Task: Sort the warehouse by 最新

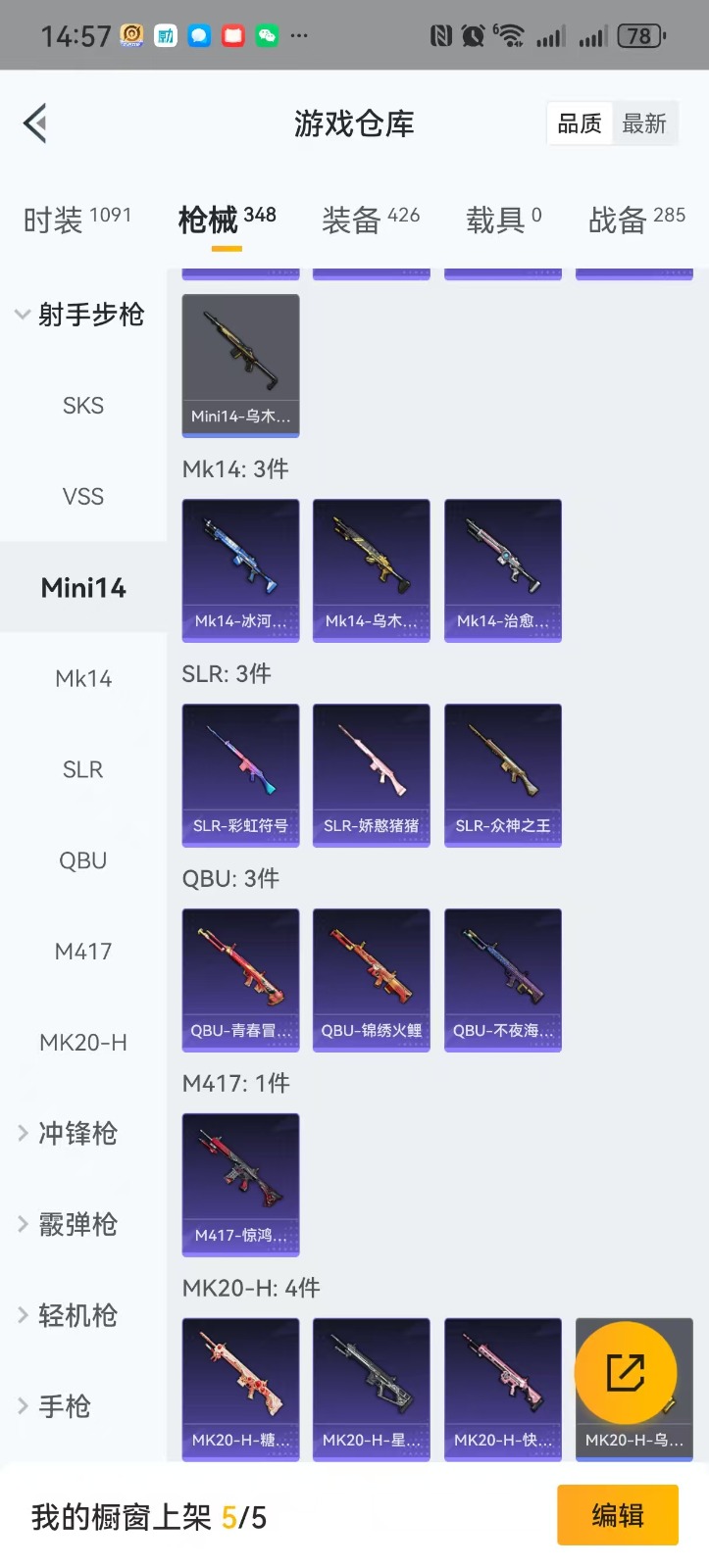Action: (644, 124)
